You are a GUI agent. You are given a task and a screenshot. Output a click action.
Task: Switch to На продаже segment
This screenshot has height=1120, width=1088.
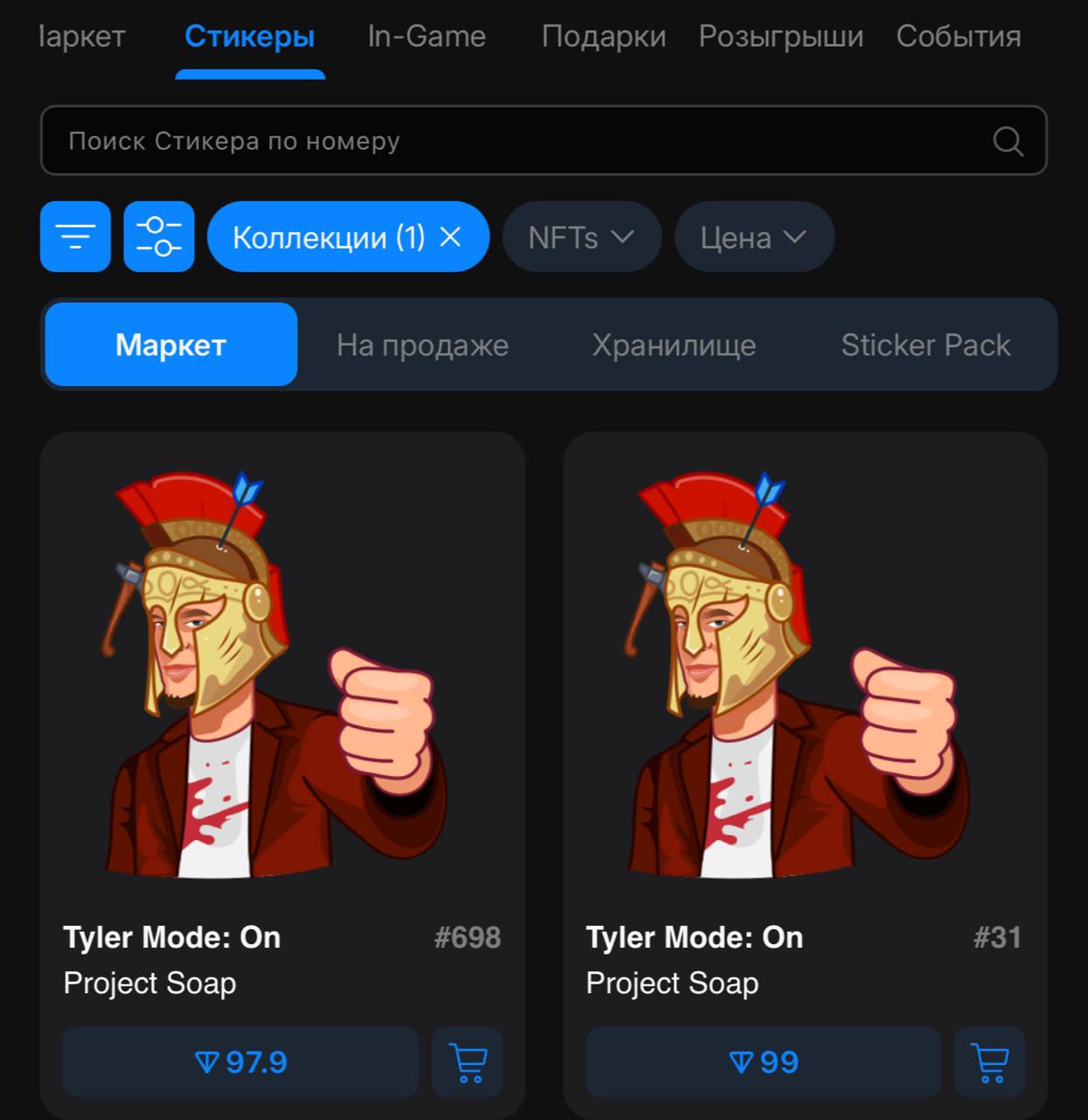point(422,345)
